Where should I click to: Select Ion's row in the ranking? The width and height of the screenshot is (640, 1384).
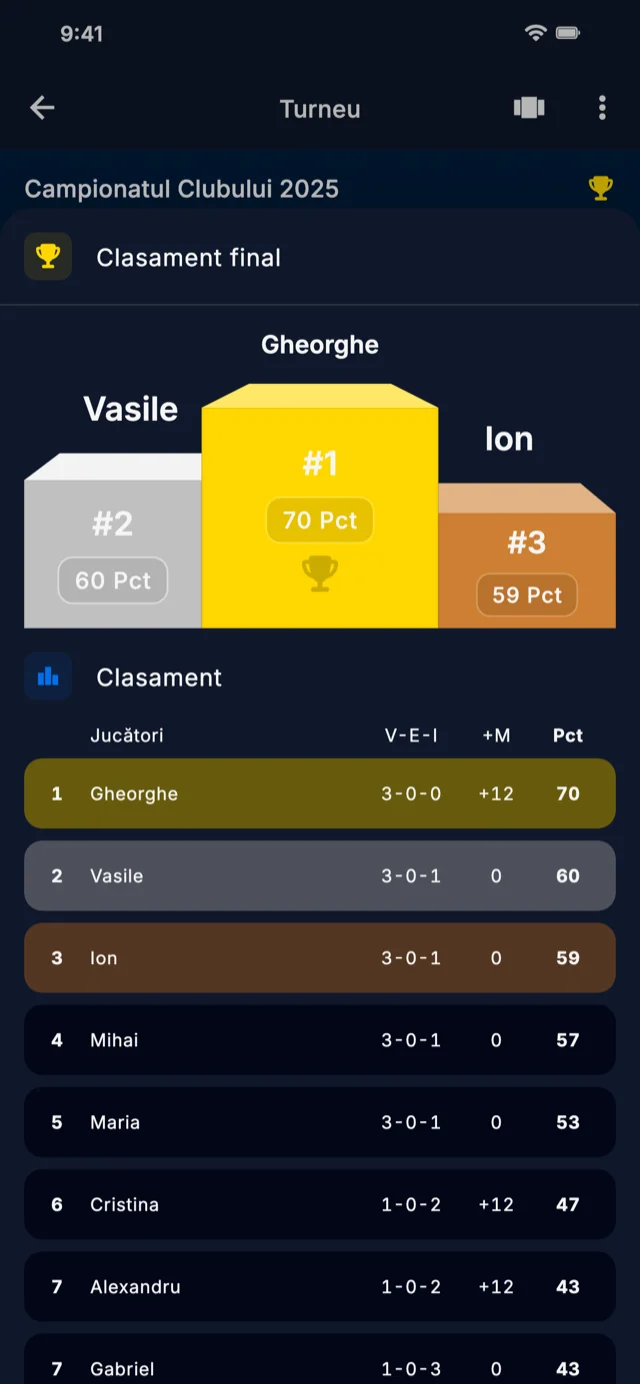pos(320,958)
